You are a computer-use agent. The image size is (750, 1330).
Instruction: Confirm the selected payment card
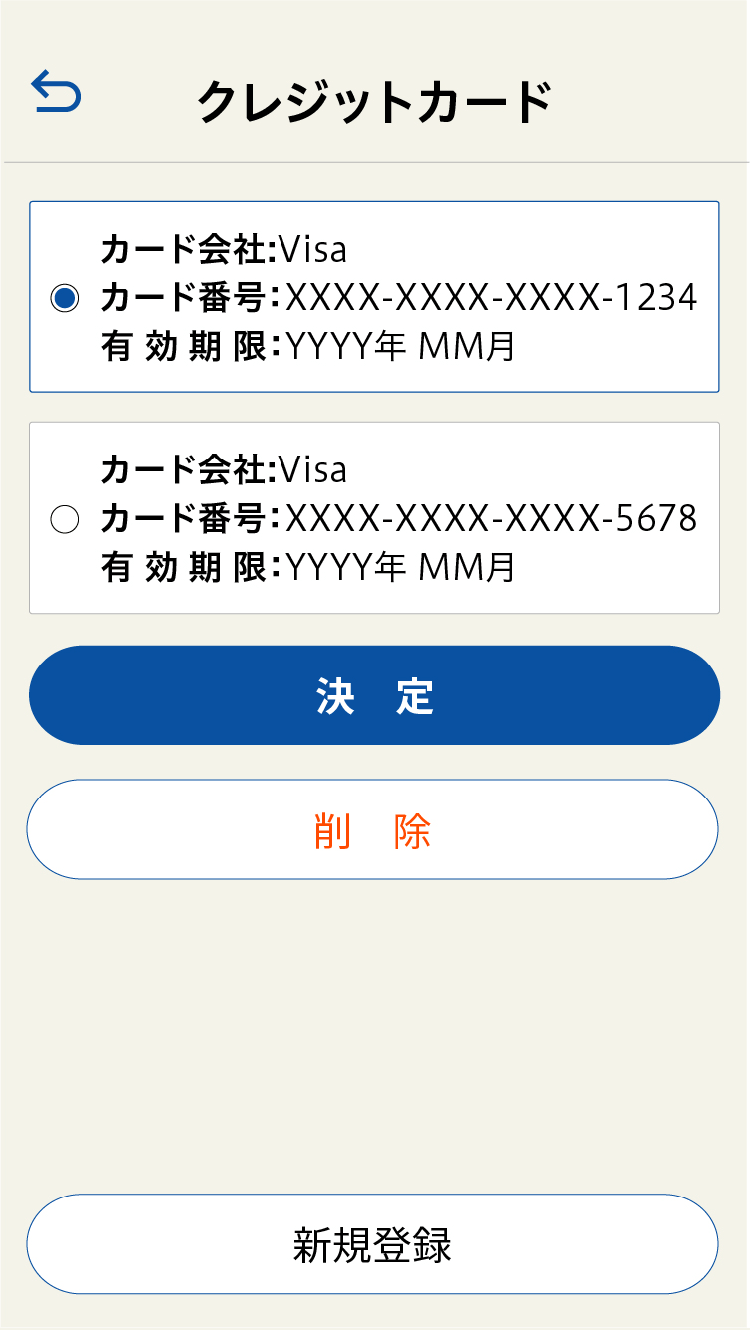coord(374,694)
